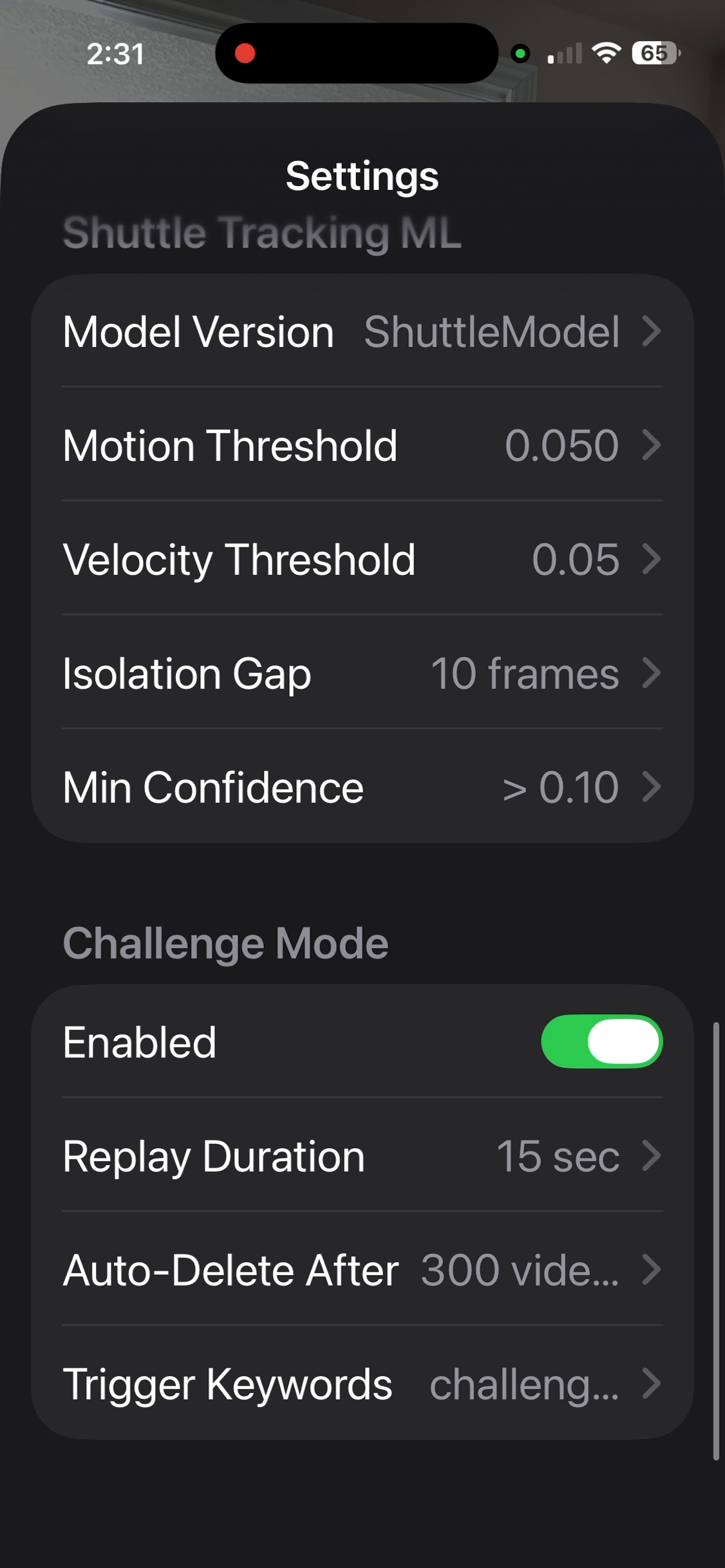
Task: Open the Motion Threshold setting
Action: (x=362, y=444)
